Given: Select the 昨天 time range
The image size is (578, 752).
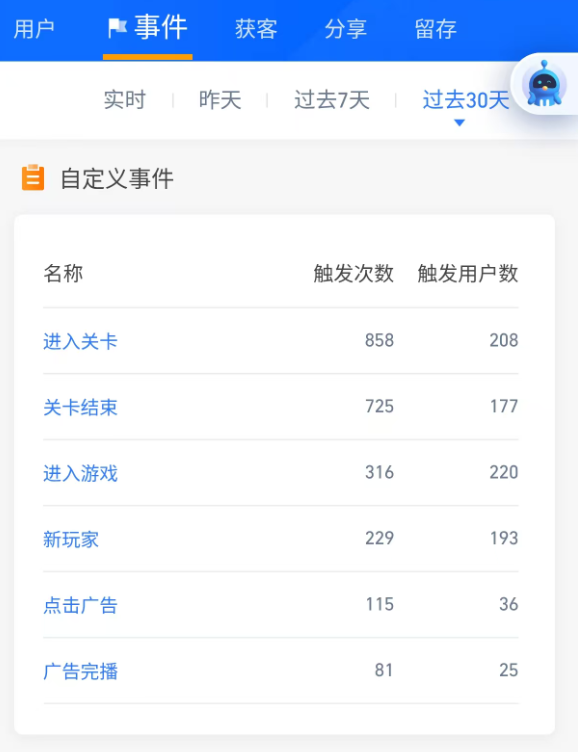Looking at the screenshot, I should 220,100.
